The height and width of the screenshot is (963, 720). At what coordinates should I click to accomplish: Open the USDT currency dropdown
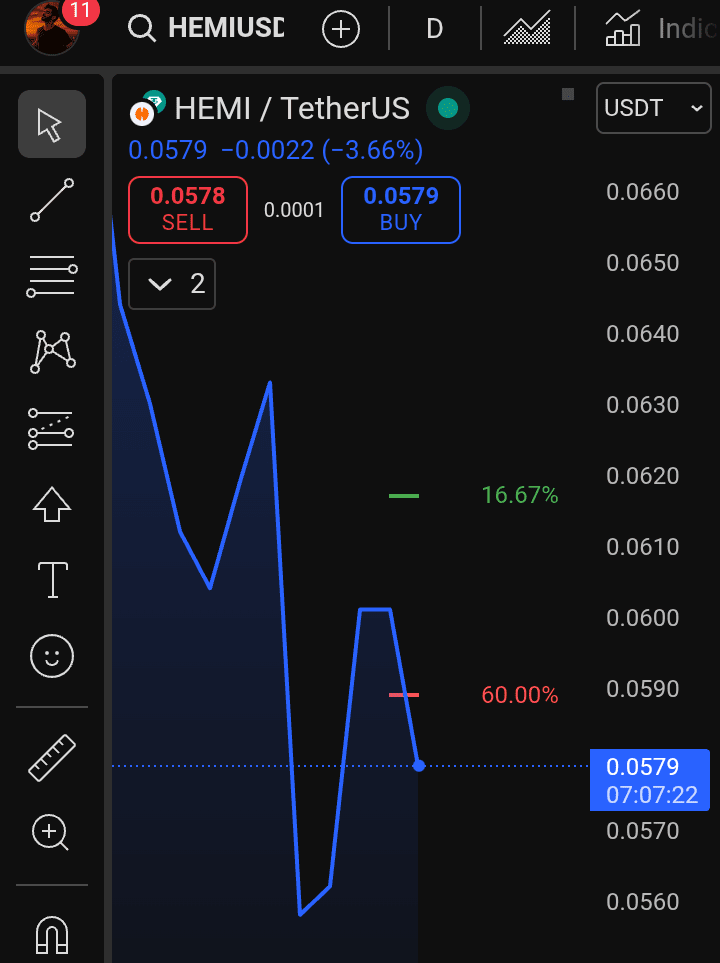[x=654, y=108]
